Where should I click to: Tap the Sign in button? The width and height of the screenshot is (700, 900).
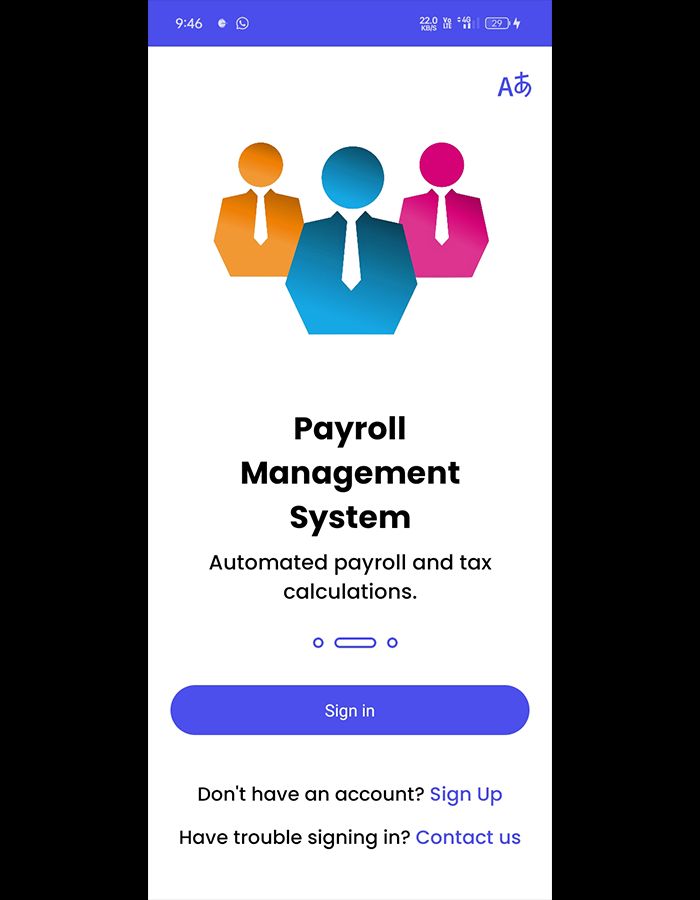[349, 711]
